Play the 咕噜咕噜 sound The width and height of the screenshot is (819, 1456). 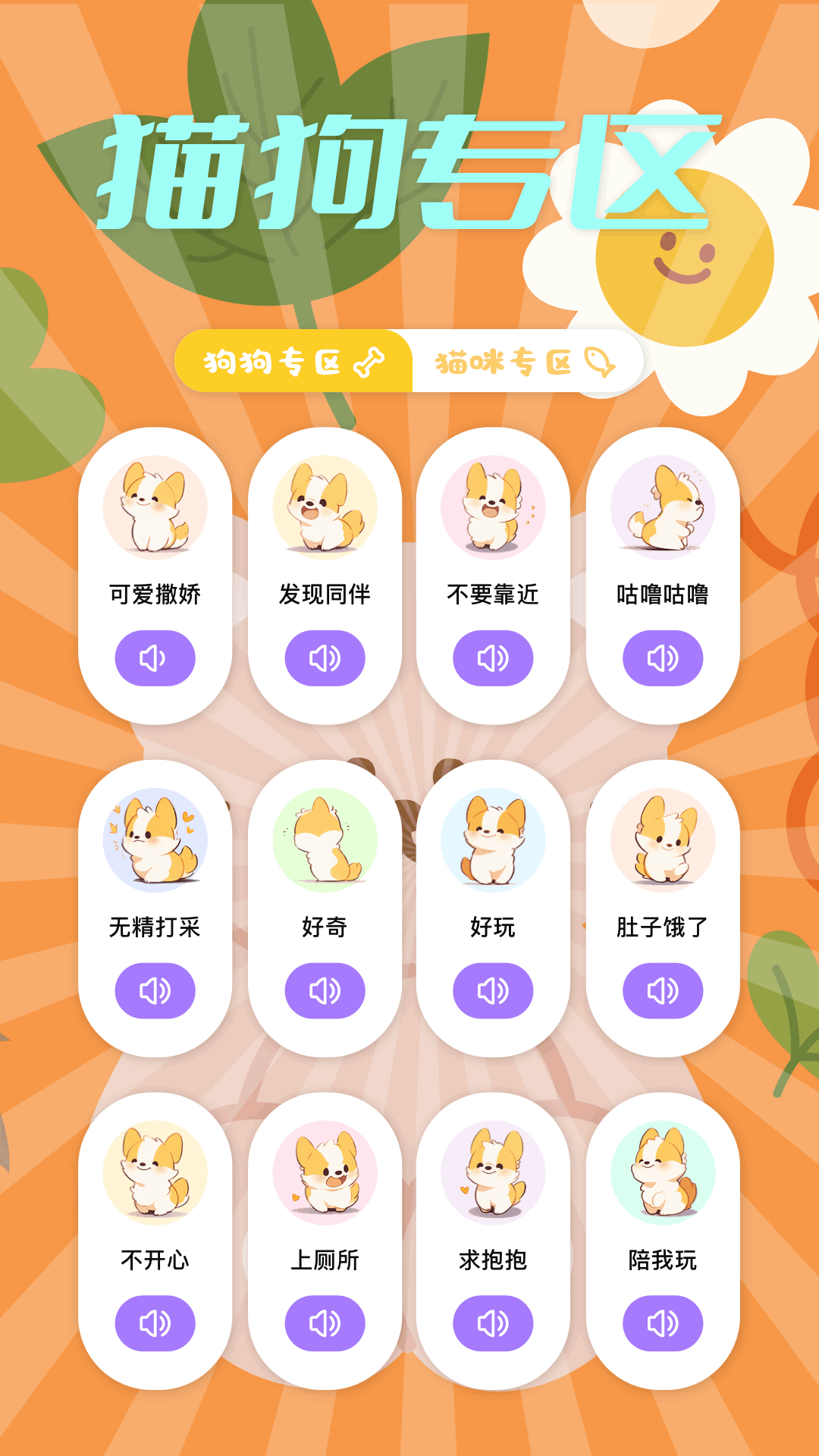coord(663,658)
